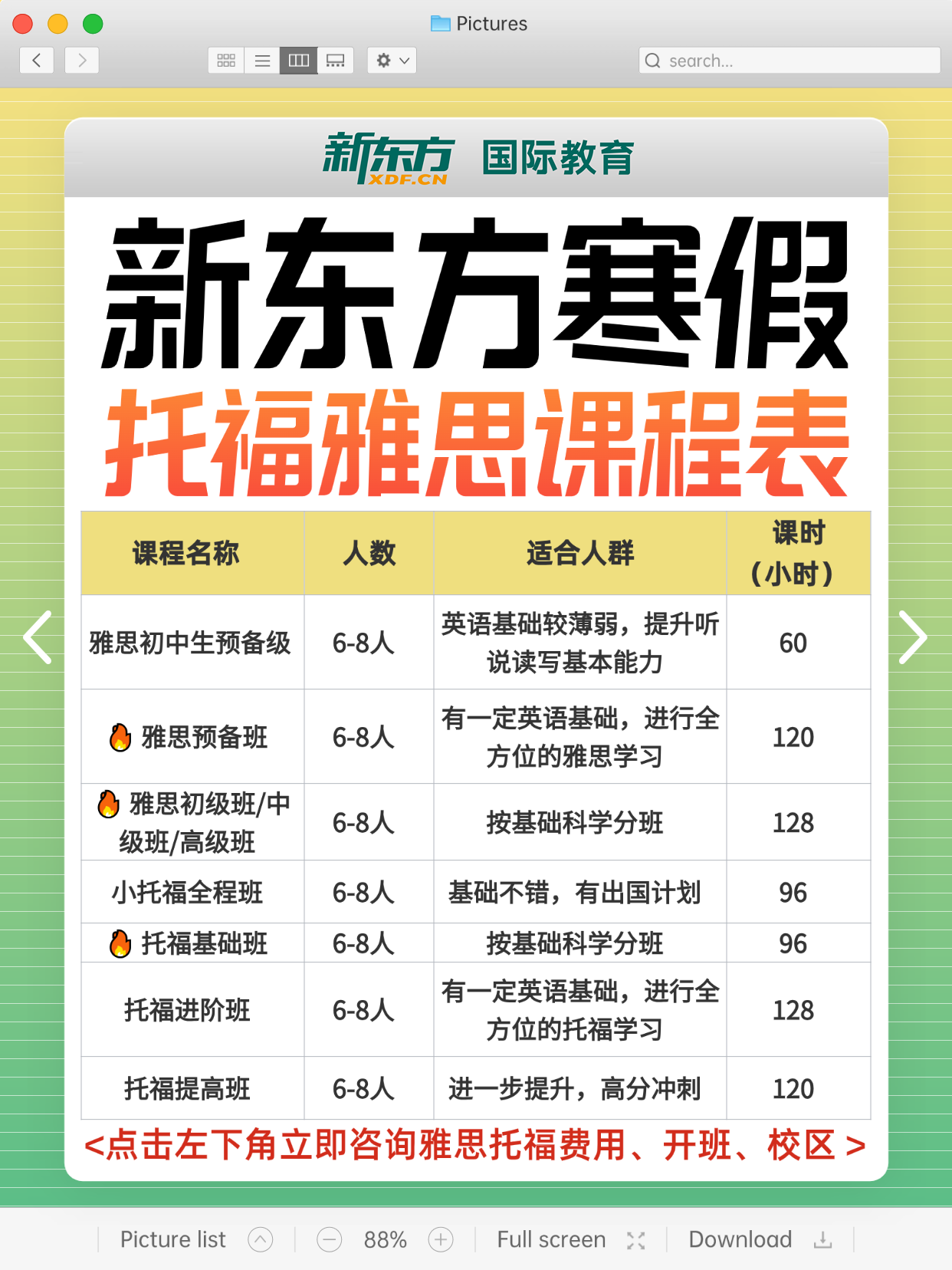The height and width of the screenshot is (1270, 952).
Task: Go back with the toolbar back arrow
Action: 37,61
